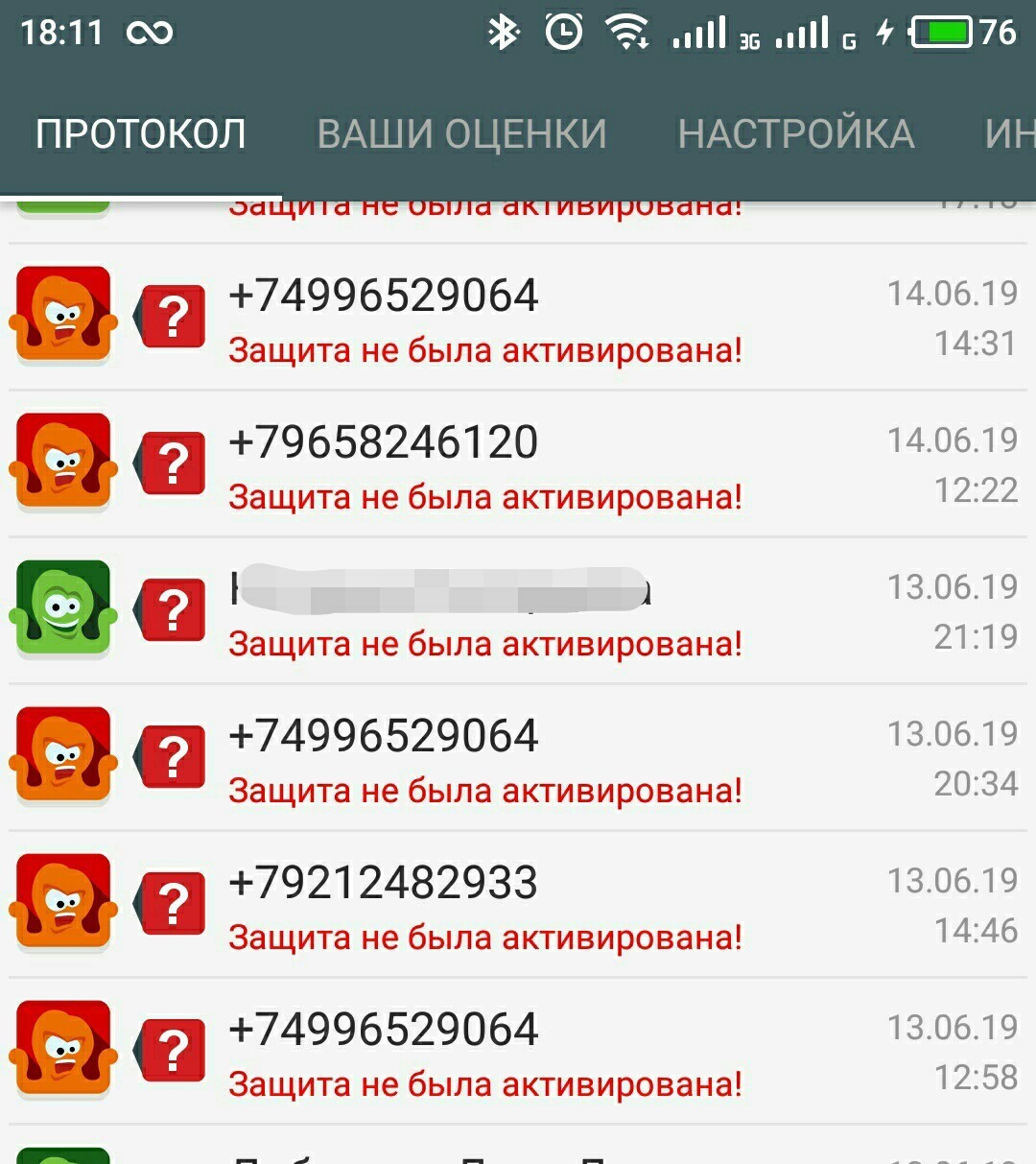Open the log entry for +79658246120

(x=518, y=465)
